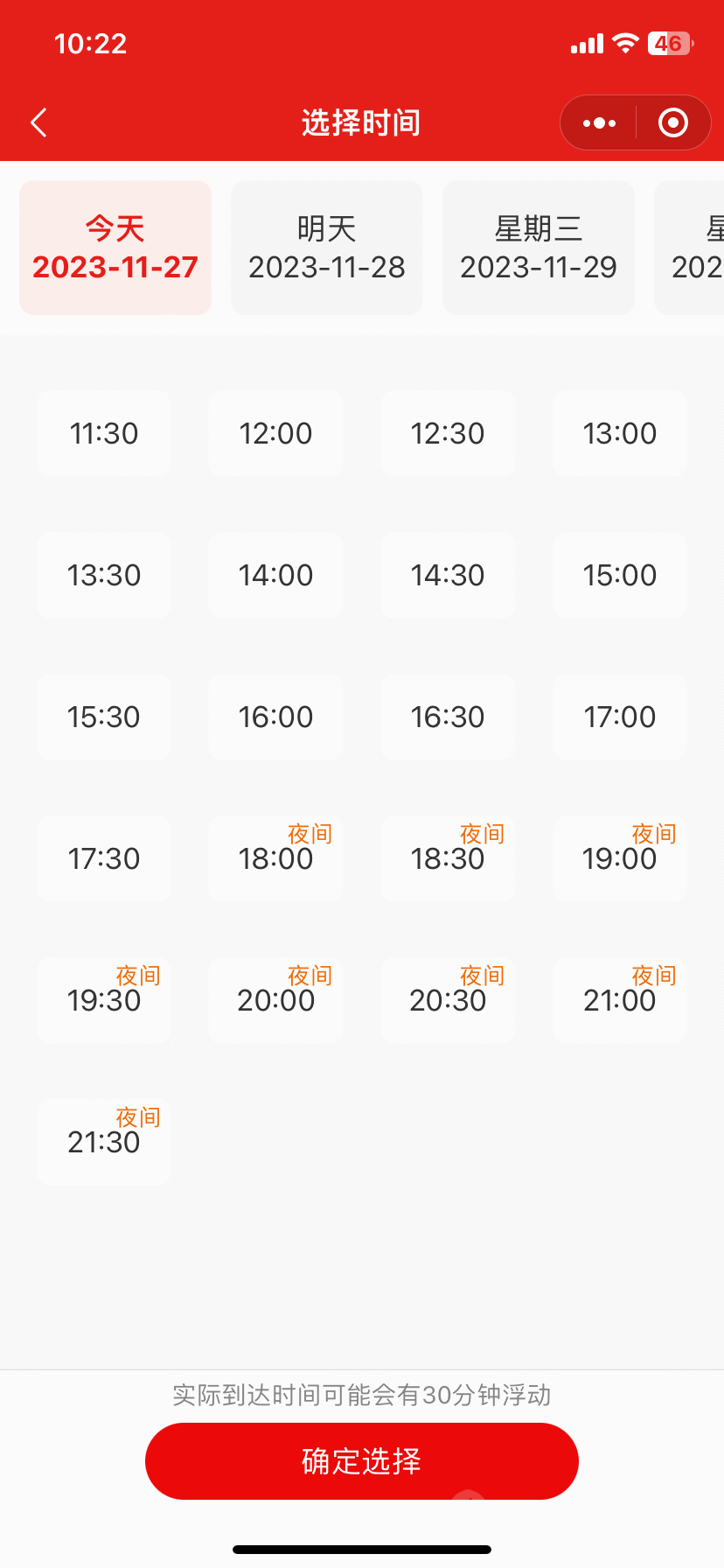Close the mini program with the target icon

672,123
